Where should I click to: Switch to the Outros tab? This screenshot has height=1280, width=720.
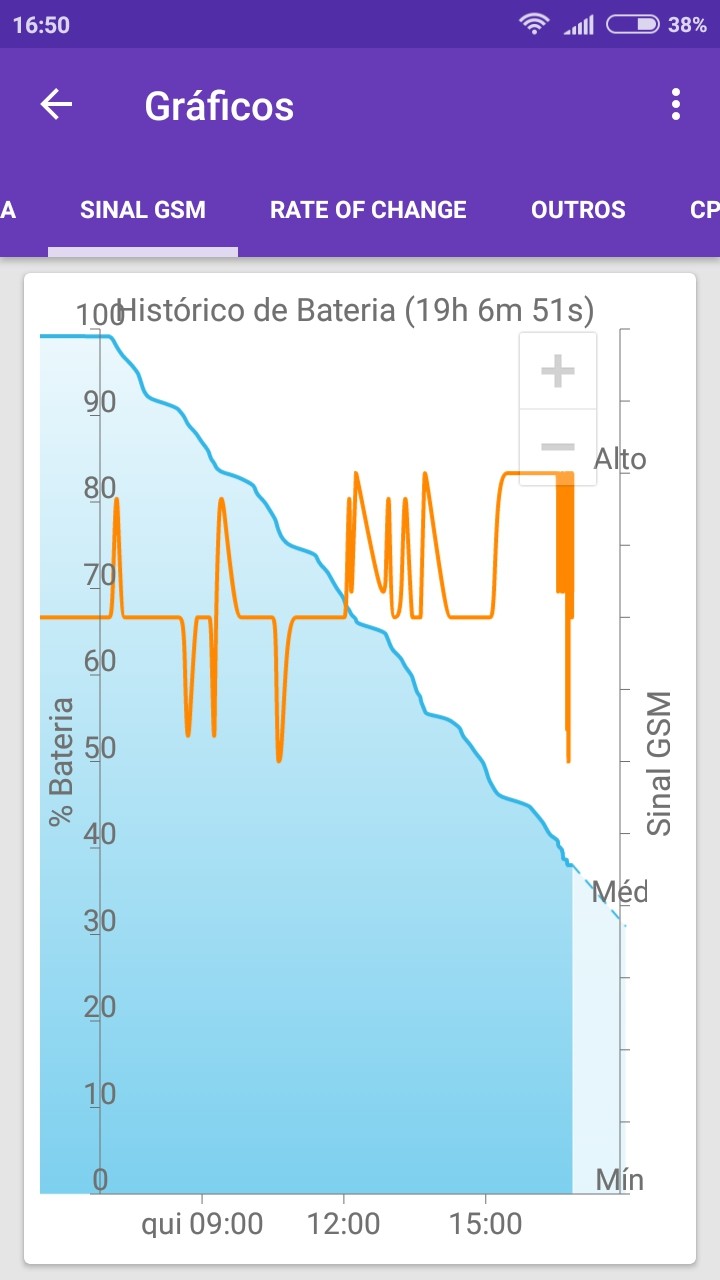point(578,210)
